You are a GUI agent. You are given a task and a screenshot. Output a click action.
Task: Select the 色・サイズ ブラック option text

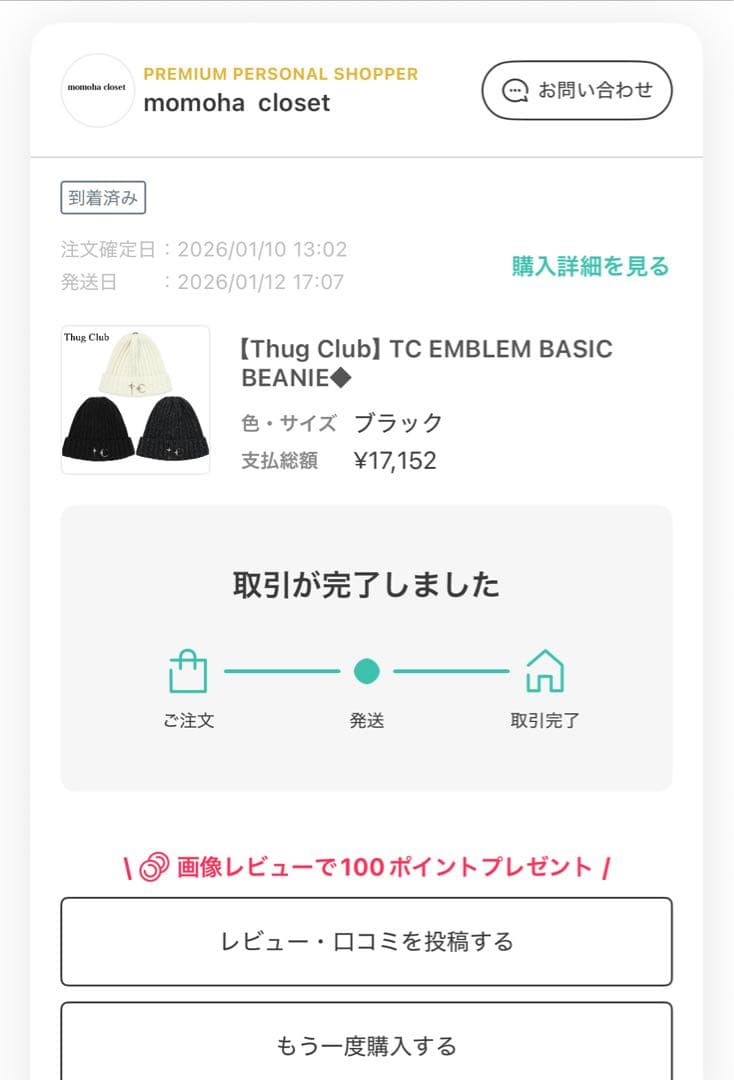coord(344,422)
